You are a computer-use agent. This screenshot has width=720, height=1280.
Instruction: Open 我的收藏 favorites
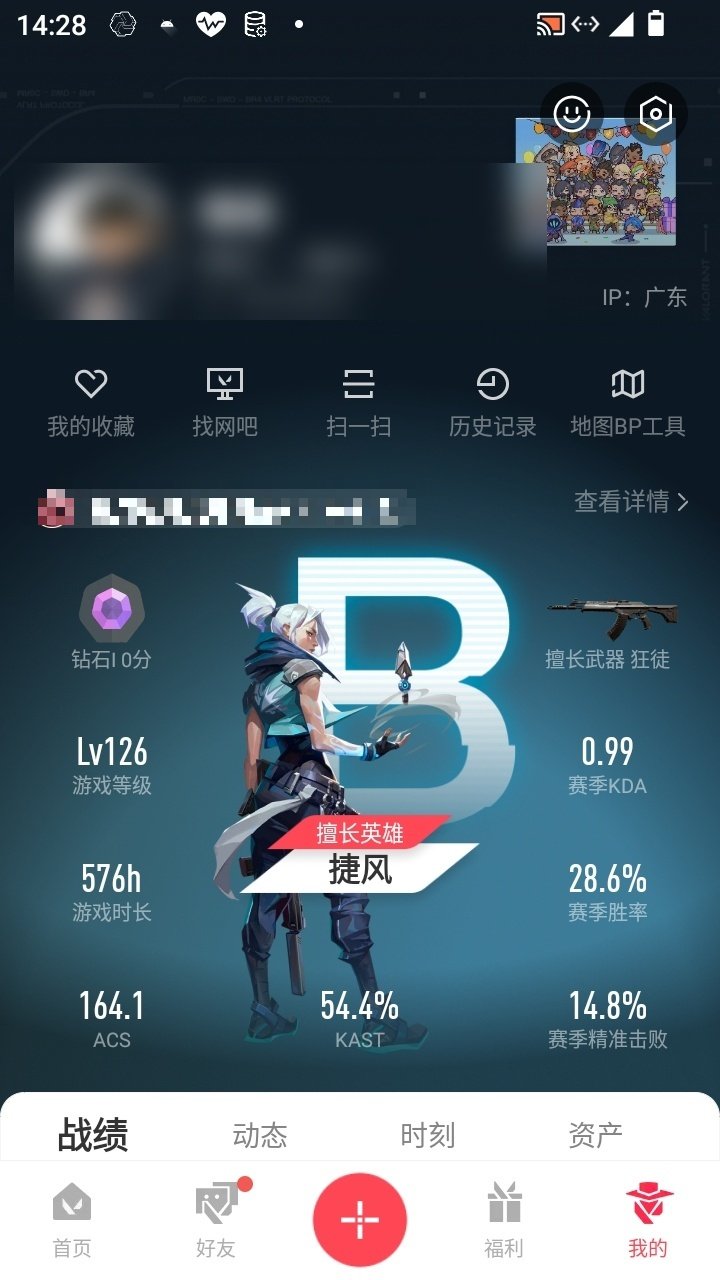click(92, 400)
